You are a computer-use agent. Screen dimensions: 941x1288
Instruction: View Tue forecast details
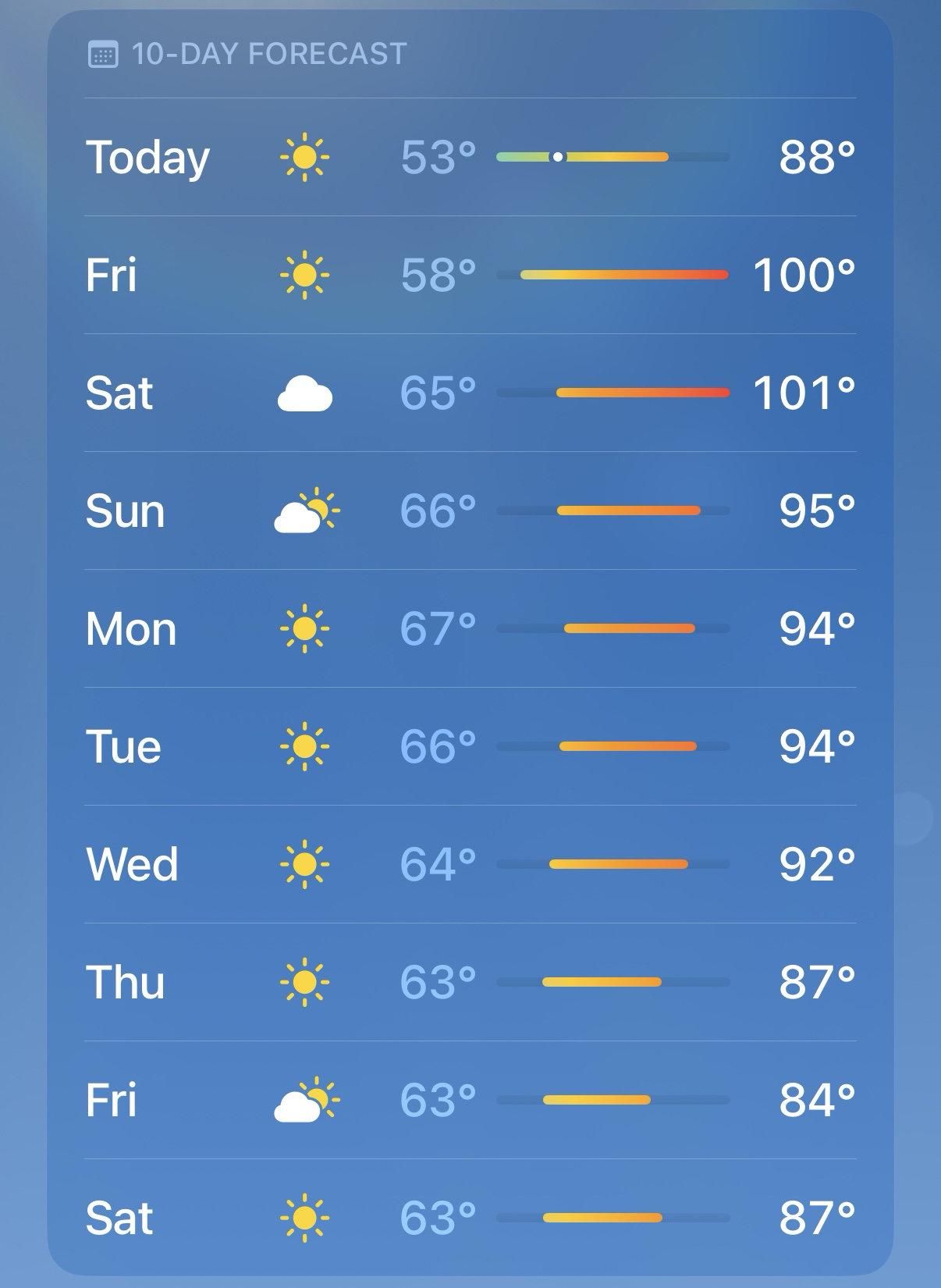tap(470, 746)
